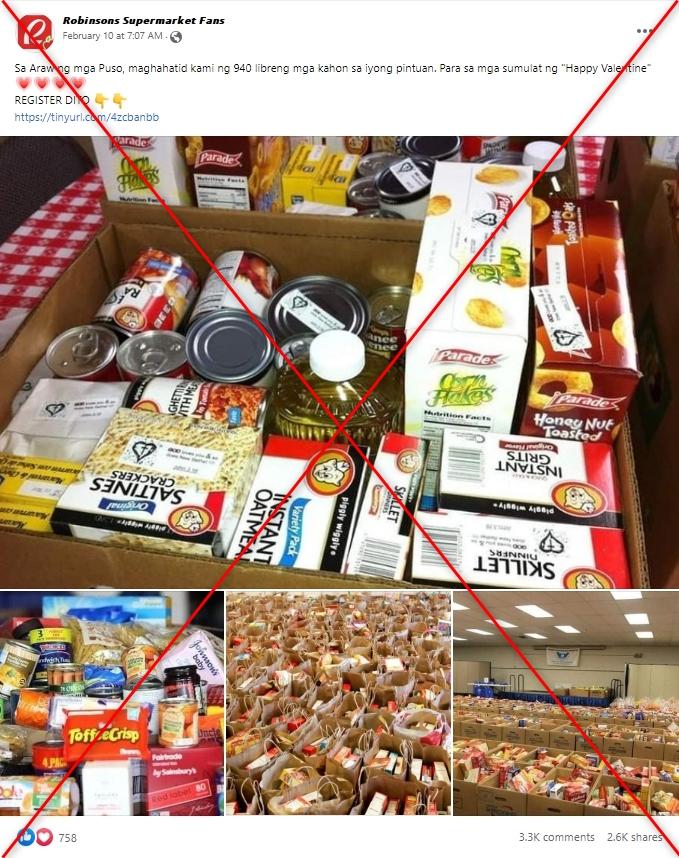Open the post's three-dot overflow menu
This screenshot has width=679, height=858.
[x=645, y=30]
